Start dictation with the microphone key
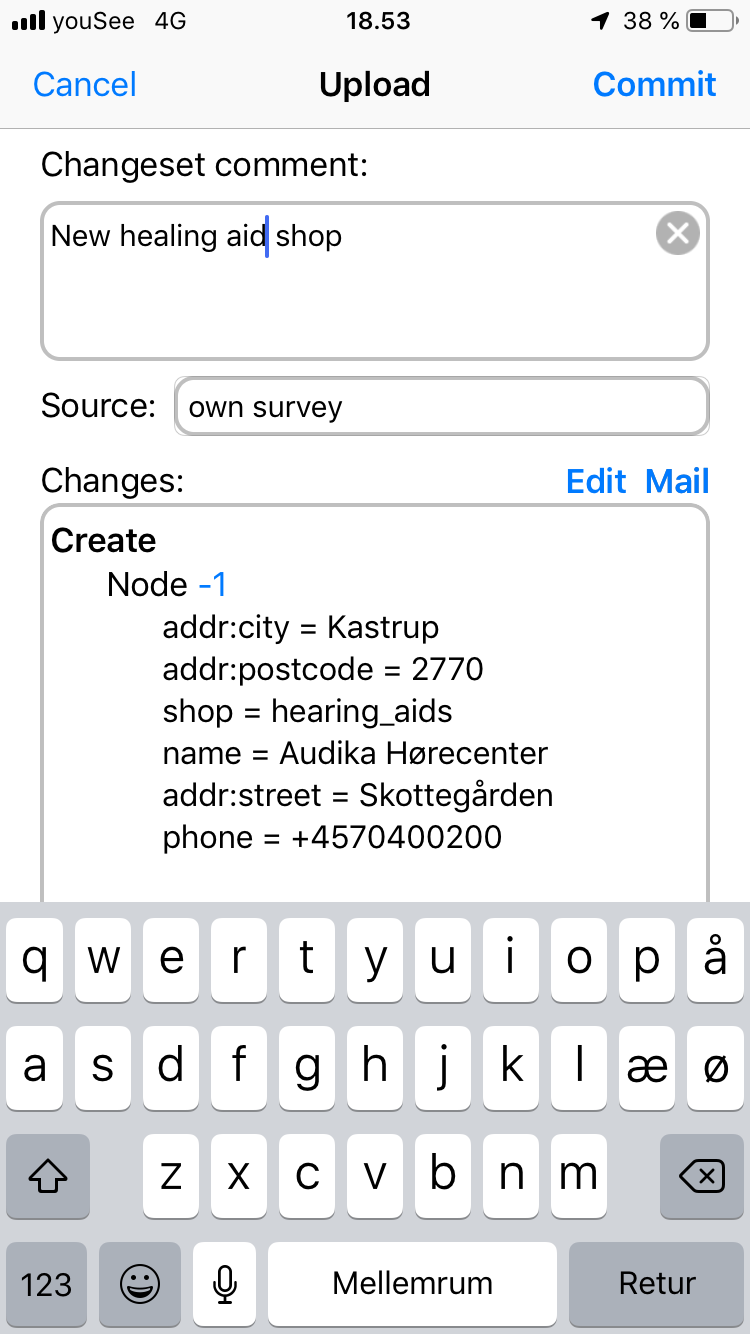The width and height of the screenshot is (750, 1334). pos(225,1284)
